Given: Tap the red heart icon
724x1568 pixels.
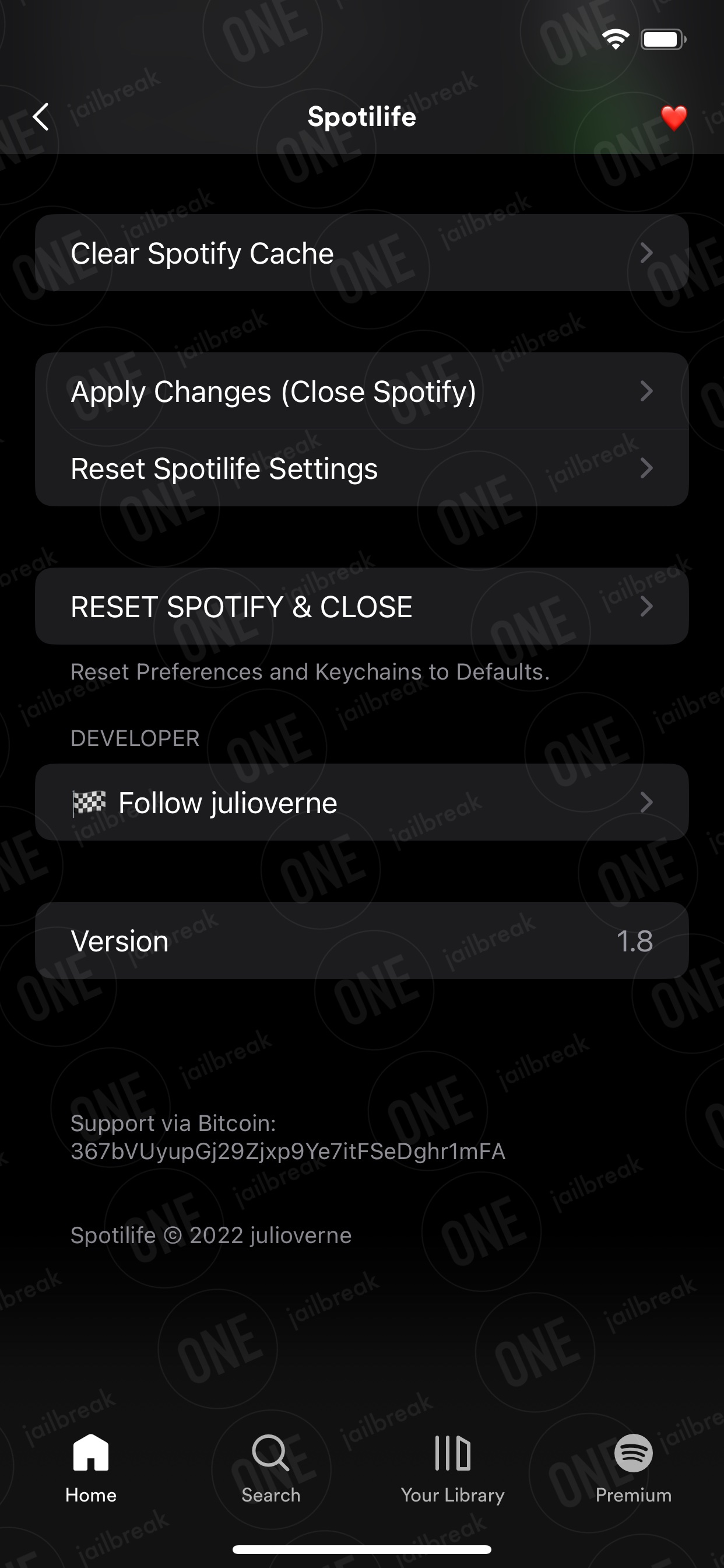Looking at the screenshot, I should coord(674,117).
